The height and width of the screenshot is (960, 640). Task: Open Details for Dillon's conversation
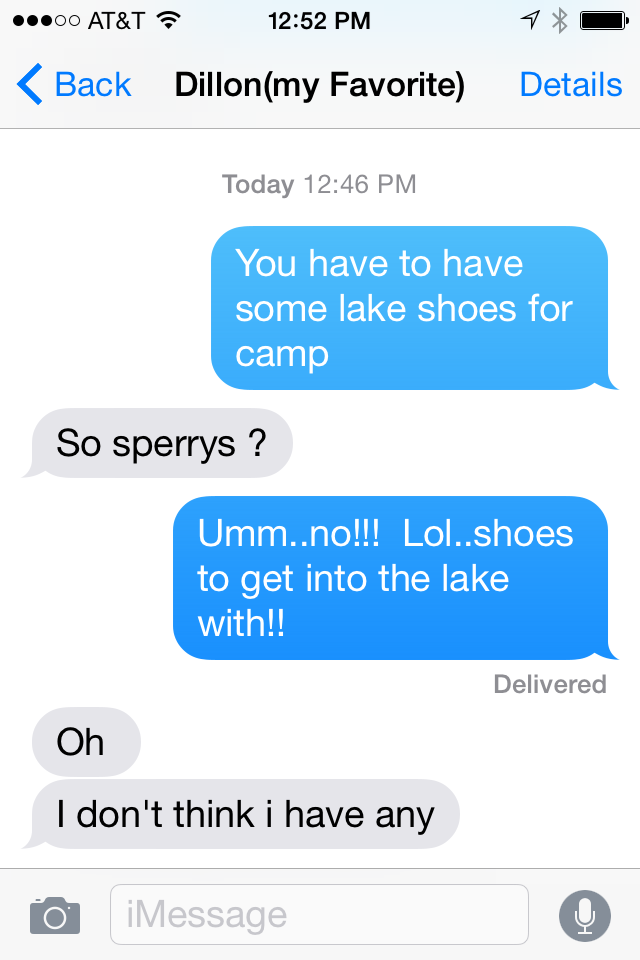[570, 85]
